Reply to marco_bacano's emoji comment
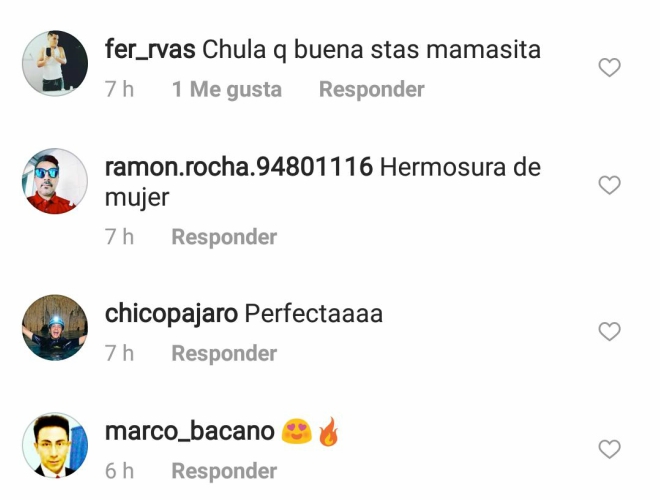 tap(224, 471)
